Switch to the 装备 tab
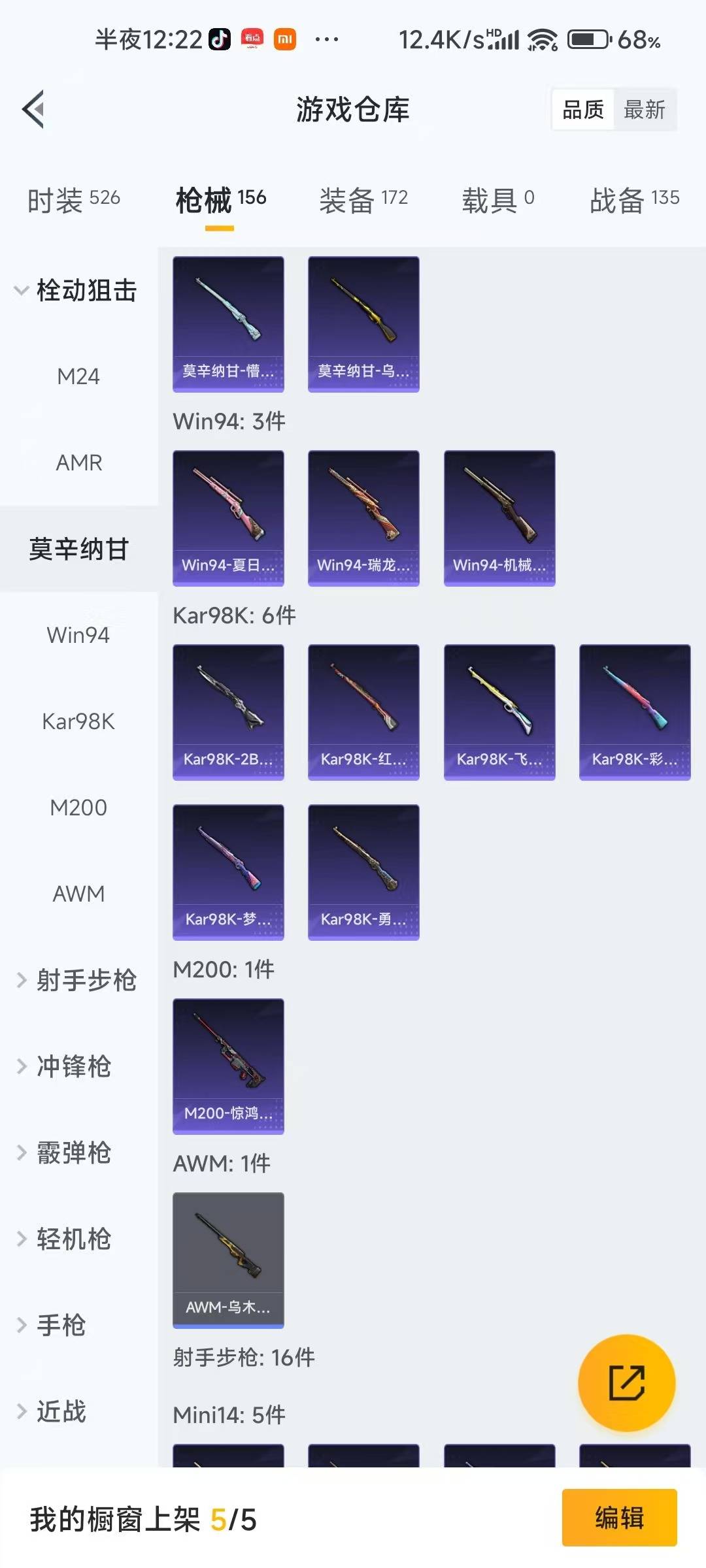The image size is (706, 1568). [x=363, y=199]
